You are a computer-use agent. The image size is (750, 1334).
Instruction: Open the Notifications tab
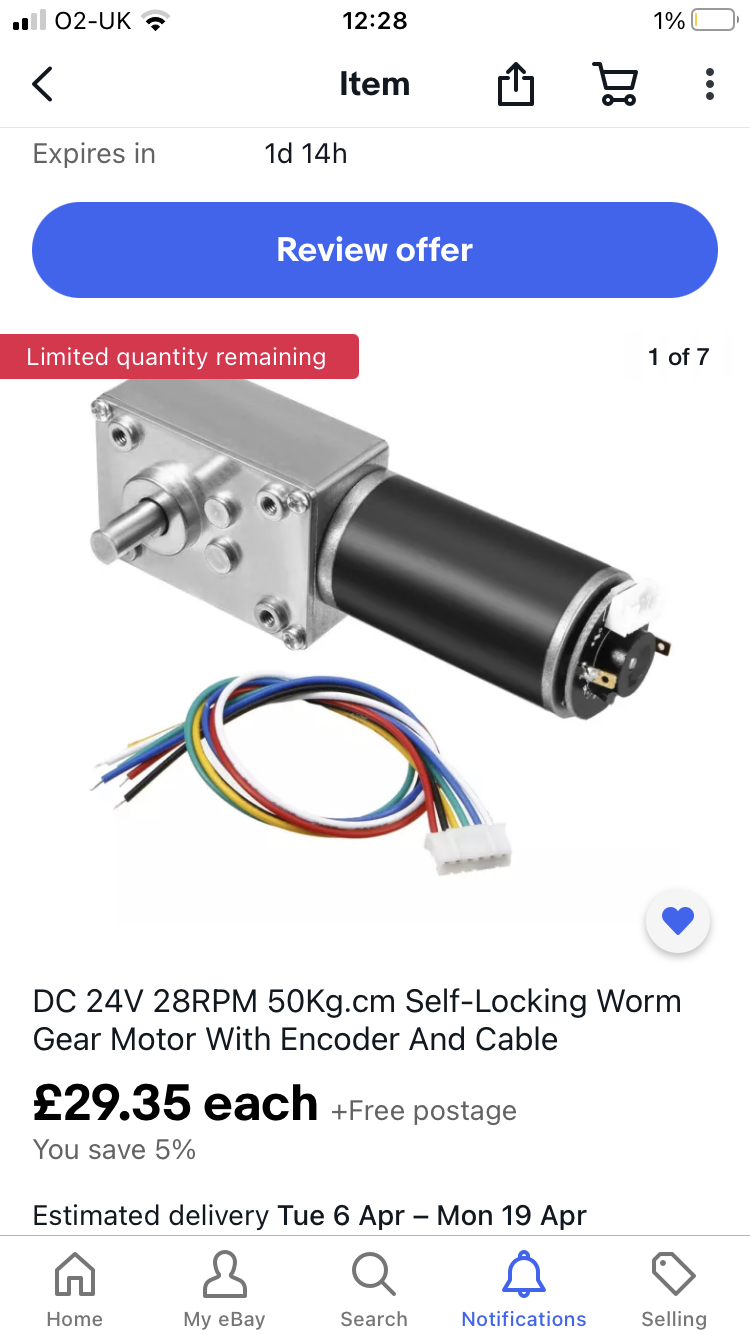[524, 1289]
